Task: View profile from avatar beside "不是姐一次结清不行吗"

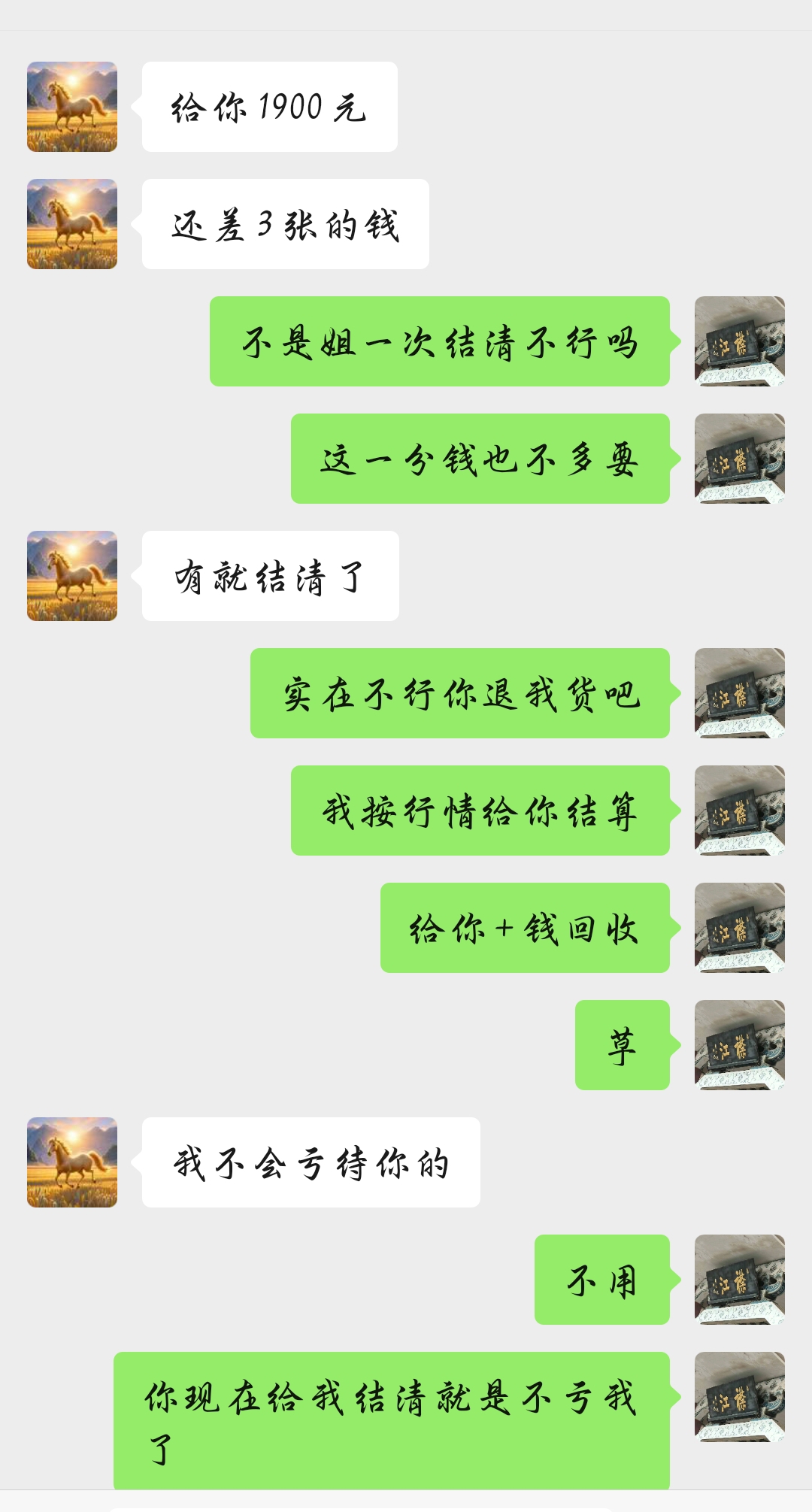Action: [739, 341]
